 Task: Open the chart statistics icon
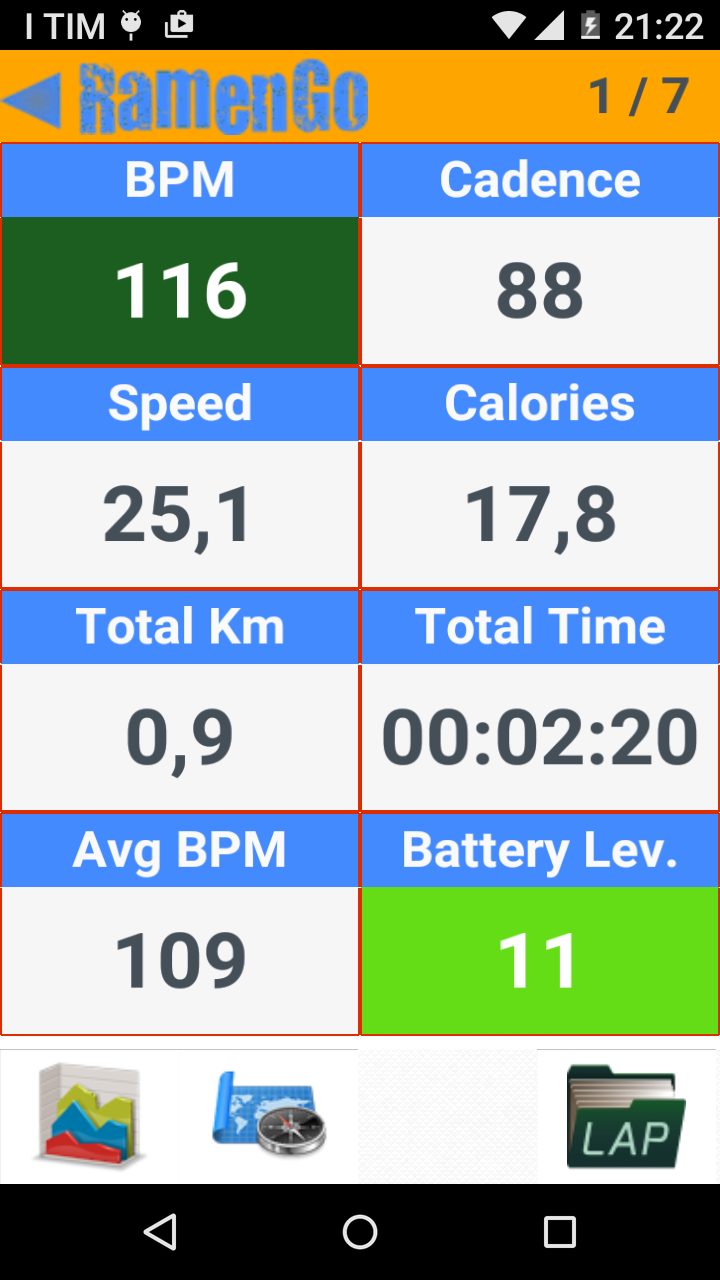pyautogui.click(x=90, y=1115)
